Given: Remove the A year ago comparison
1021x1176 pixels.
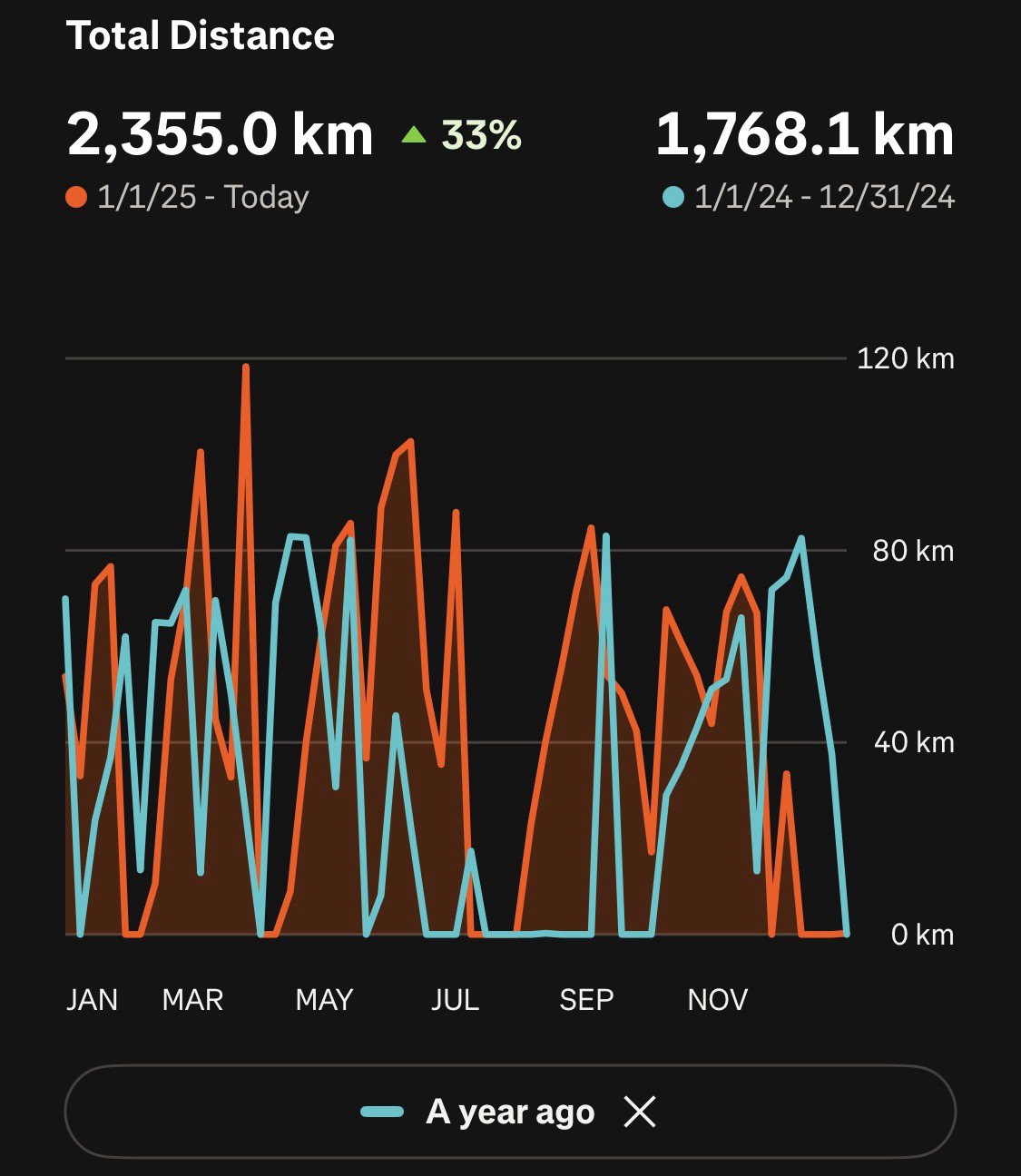Looking at the screenshot, I should [640, 1111].
